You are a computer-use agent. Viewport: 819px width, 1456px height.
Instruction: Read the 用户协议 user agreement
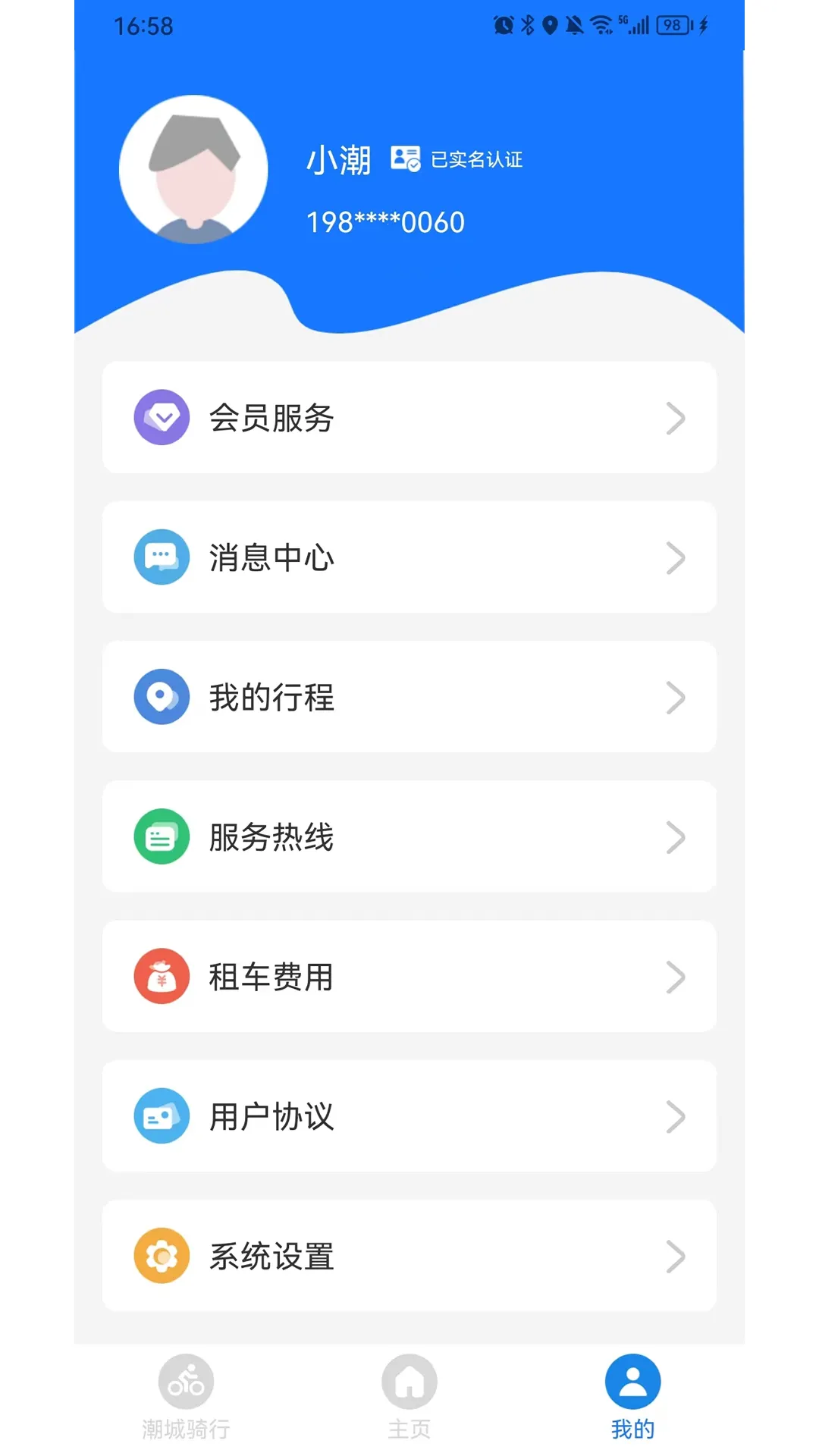(409, 1116)
